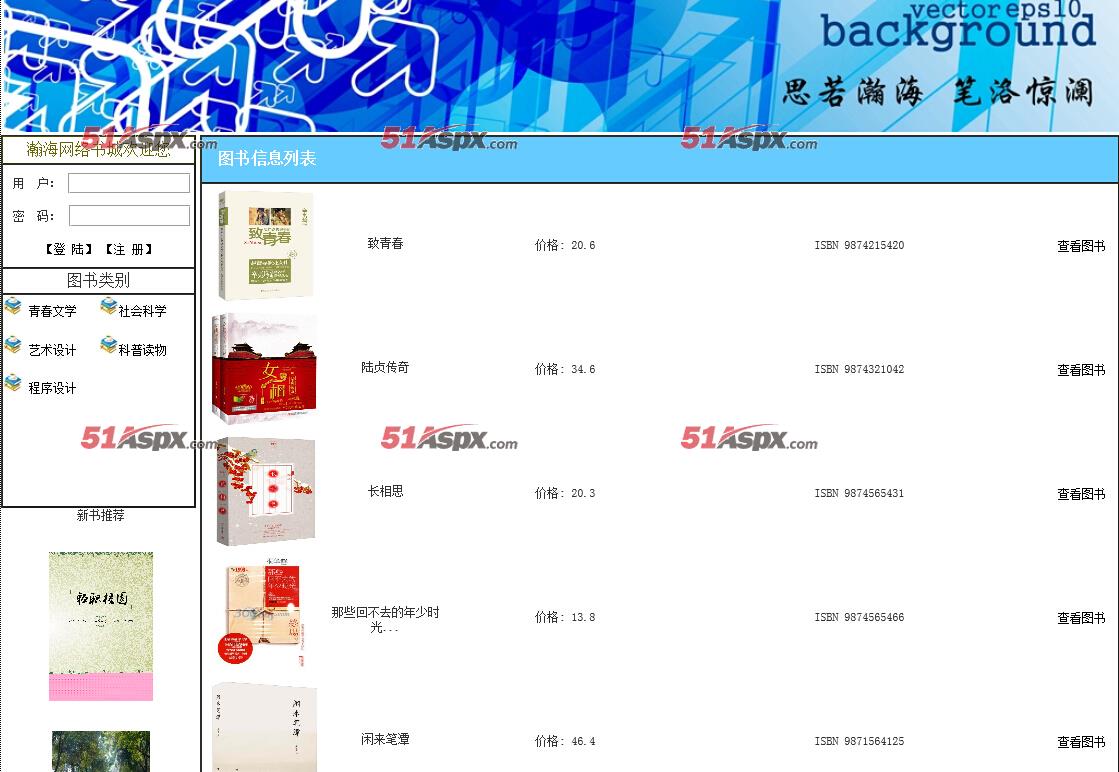This screenshot has height=772, width=1119.
Task: Browse the 科普读物 category
Action: (142, 350)
